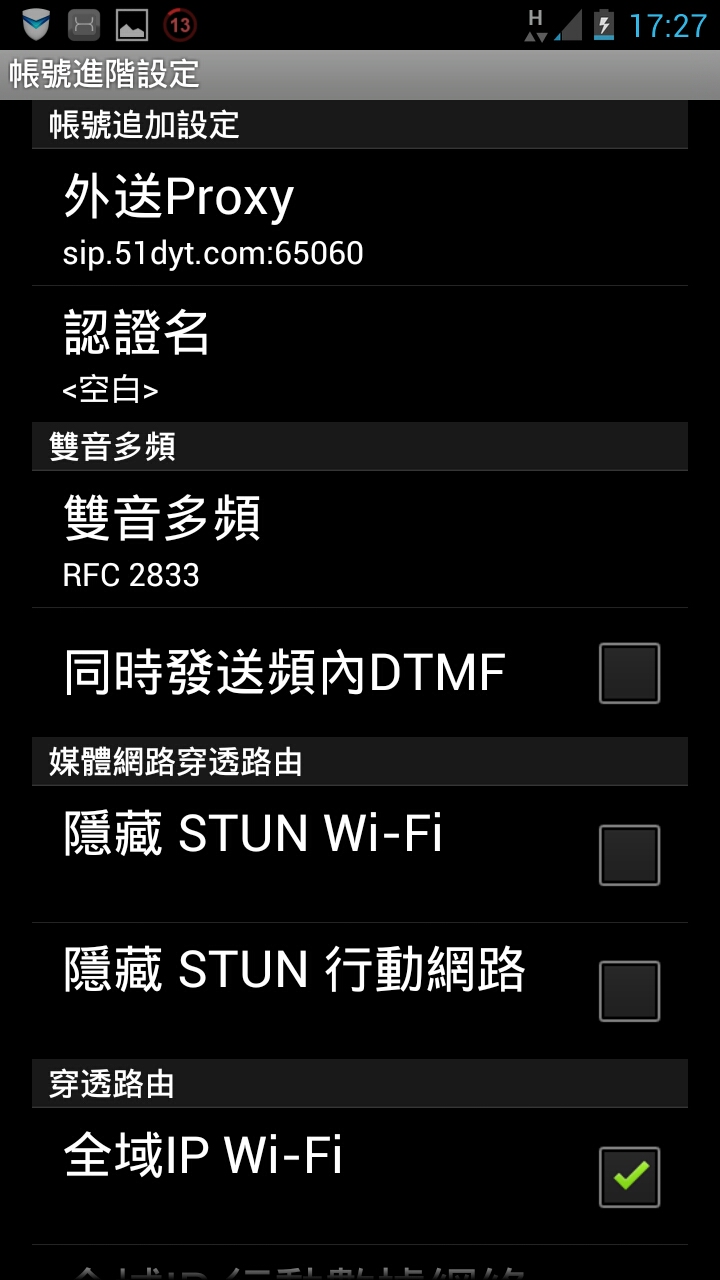Enable 同時發送頻內DTMF checkbox
The image size is (720, 1280).
629,673
